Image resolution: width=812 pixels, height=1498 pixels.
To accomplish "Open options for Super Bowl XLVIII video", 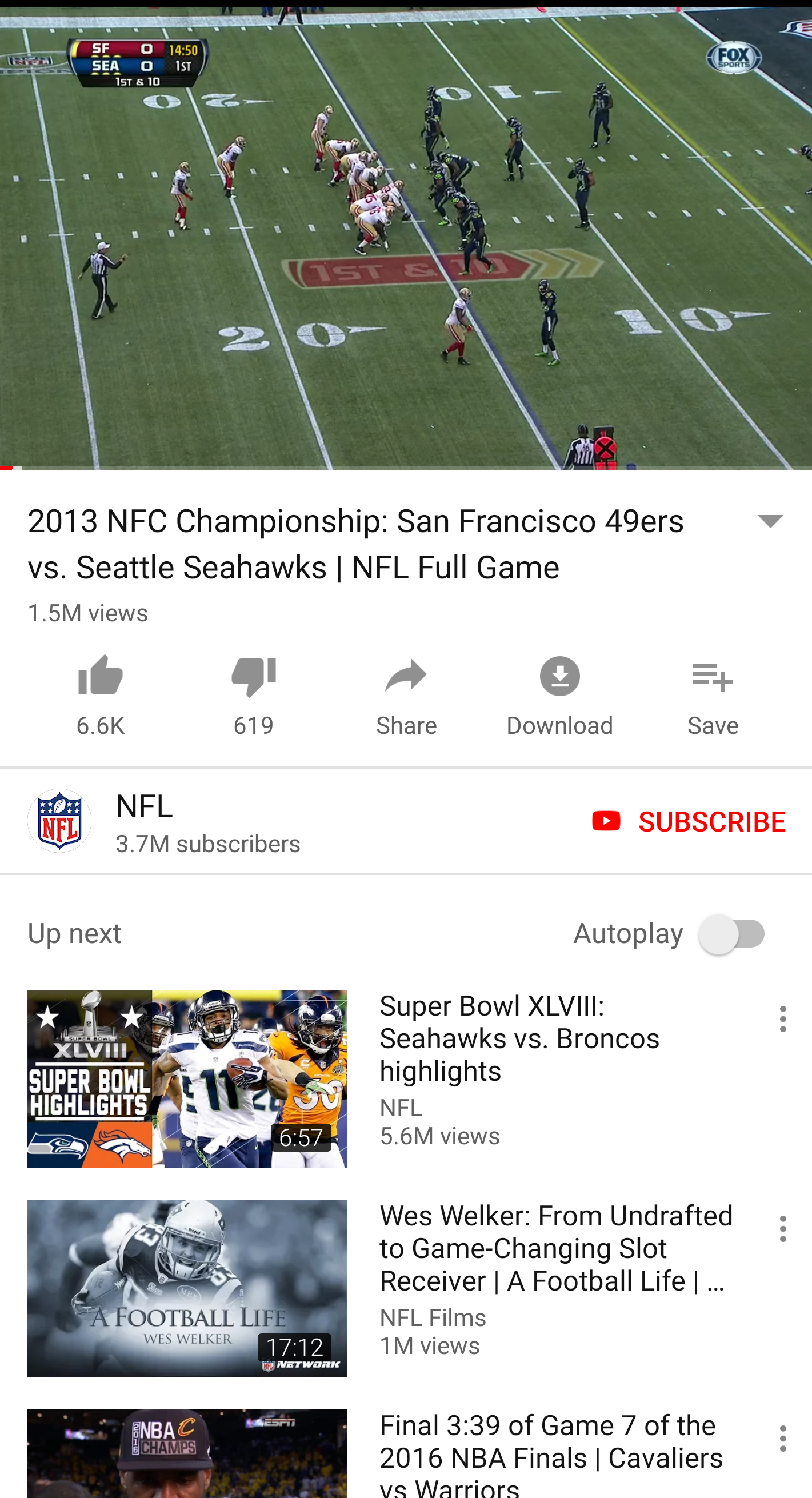I will tap(783, 1019).
